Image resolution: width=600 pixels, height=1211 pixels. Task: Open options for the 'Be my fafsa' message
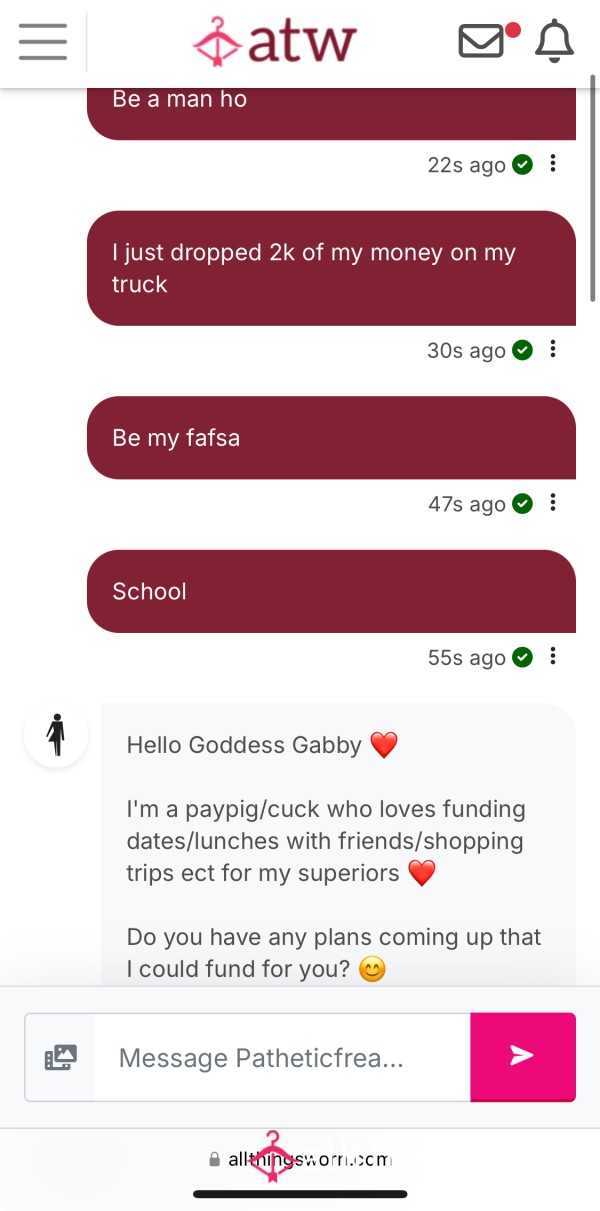point(553,503)
